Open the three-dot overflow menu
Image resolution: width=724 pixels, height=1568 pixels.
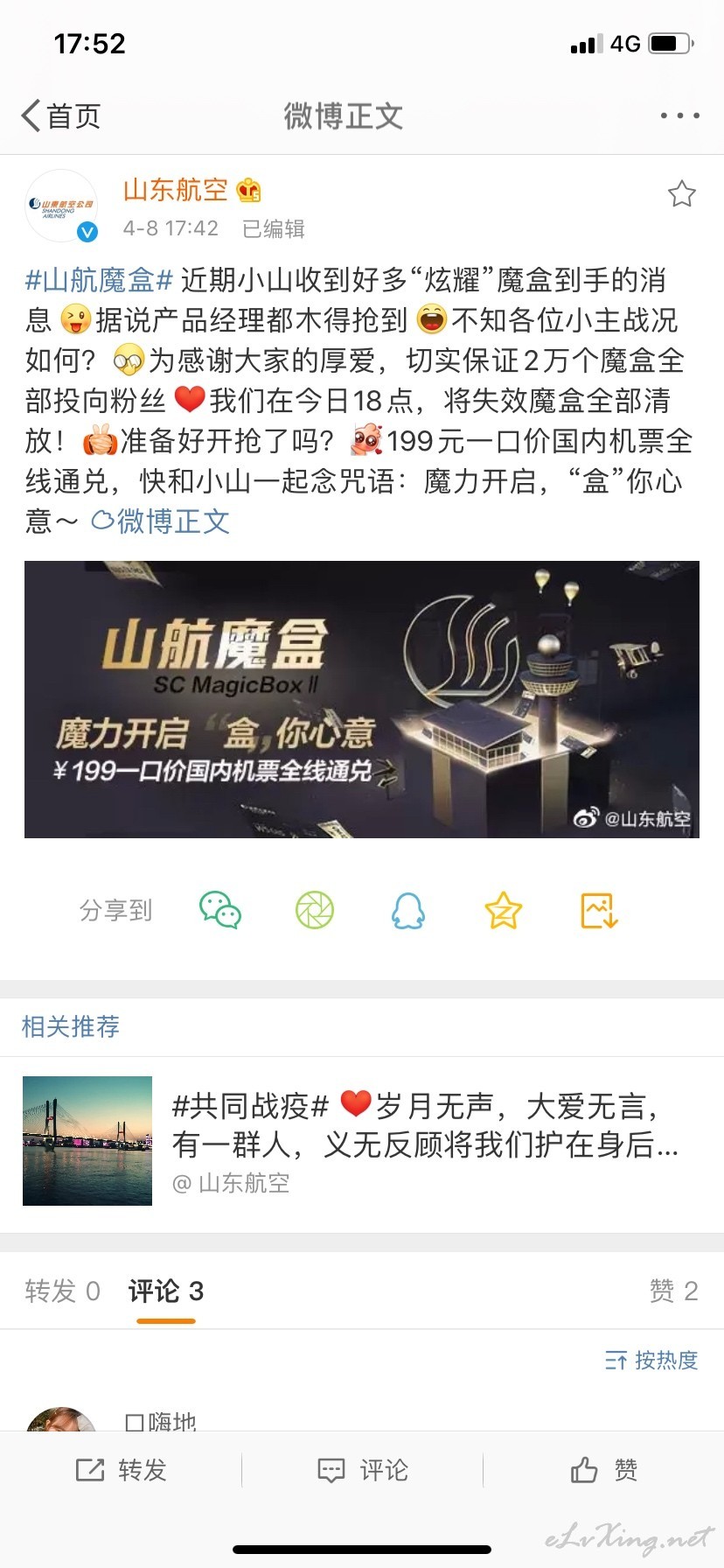tap(679, 115)
